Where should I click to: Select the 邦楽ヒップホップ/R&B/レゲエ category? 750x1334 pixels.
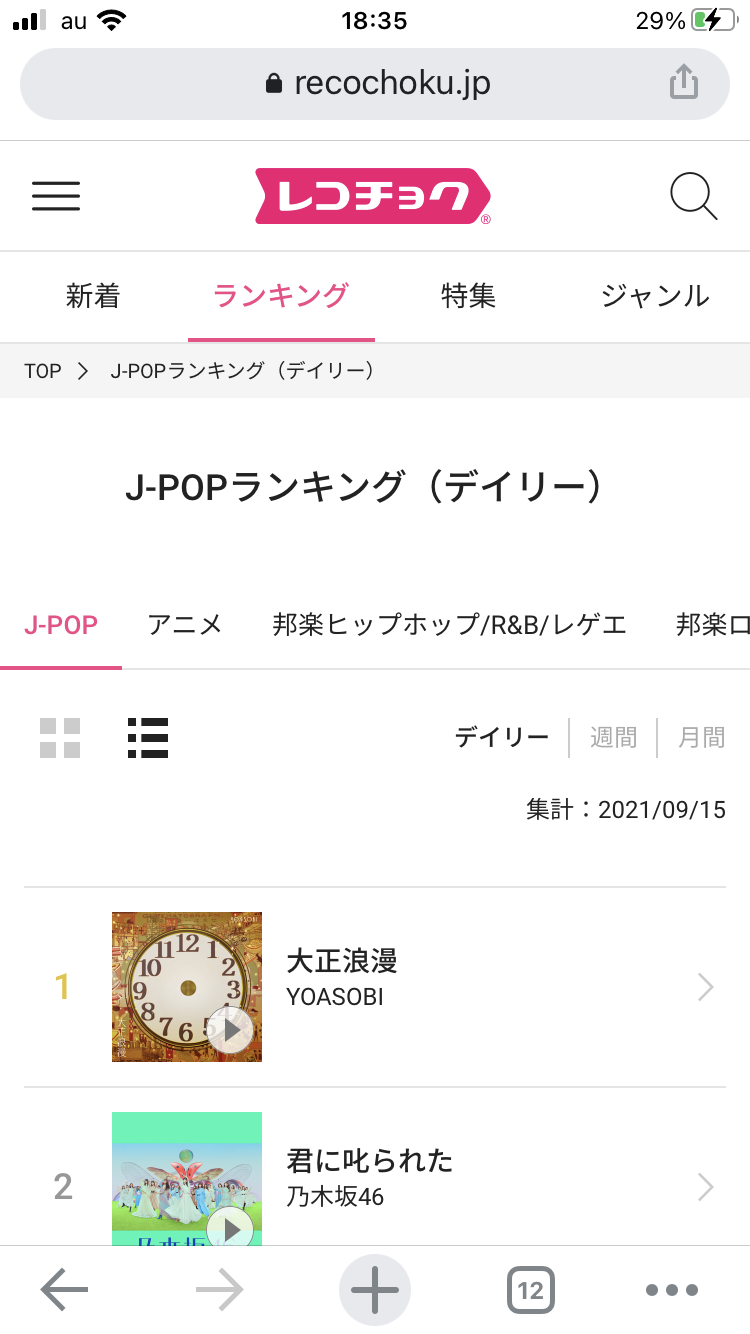click(x=449, y=626)
